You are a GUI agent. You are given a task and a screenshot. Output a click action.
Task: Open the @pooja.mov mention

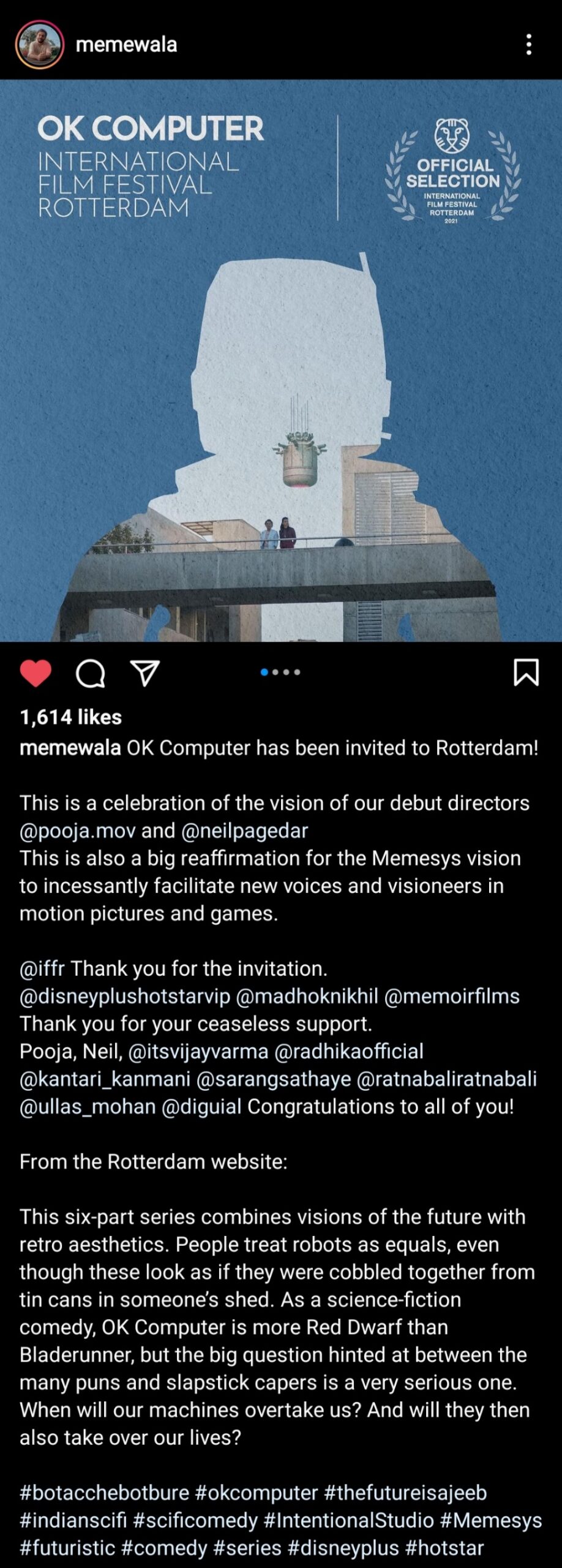pos(77,831)
